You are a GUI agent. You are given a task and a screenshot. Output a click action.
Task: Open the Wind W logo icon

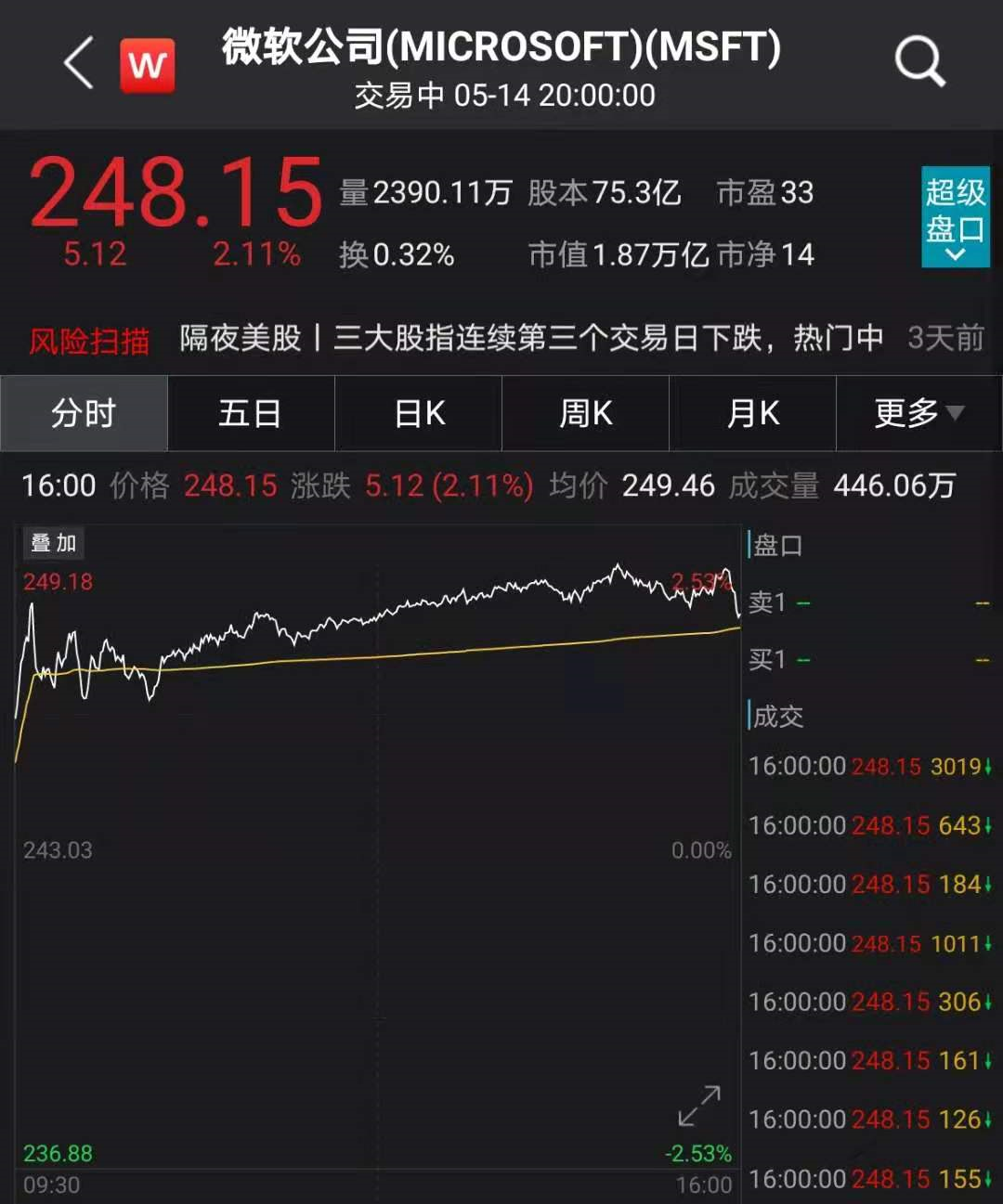(147, 65)
